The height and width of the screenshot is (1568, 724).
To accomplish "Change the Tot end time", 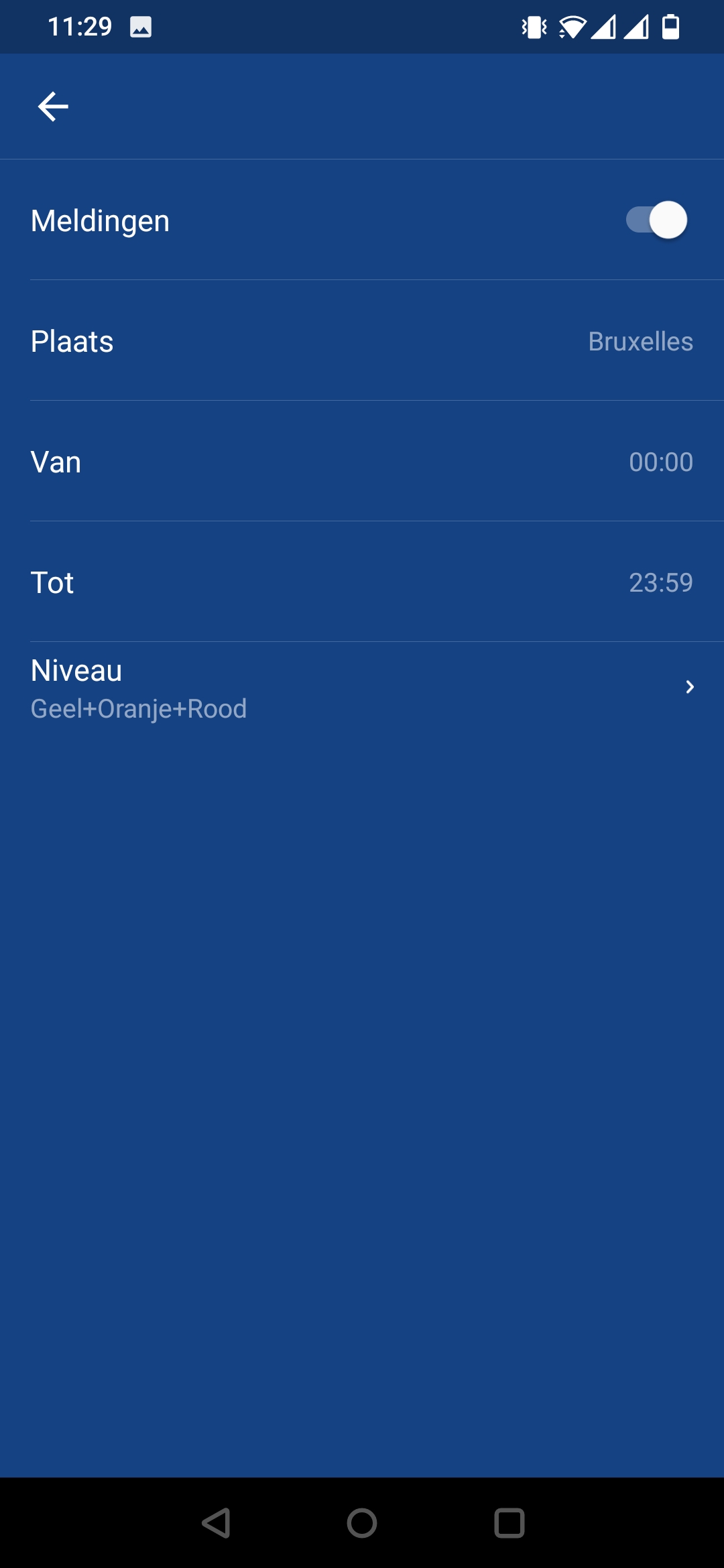I will (x=362, y=582).
